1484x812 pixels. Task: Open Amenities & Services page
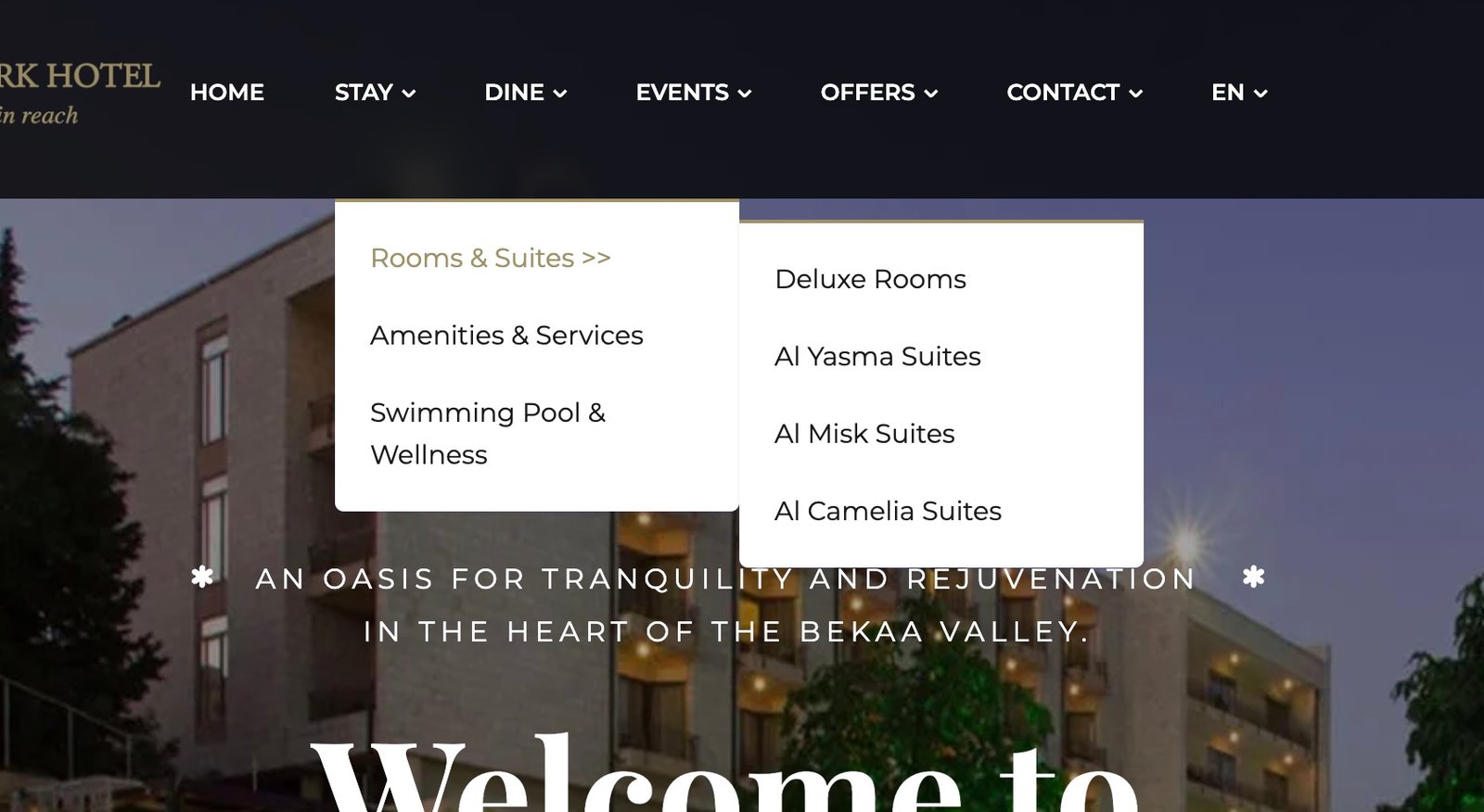(506, 336)
